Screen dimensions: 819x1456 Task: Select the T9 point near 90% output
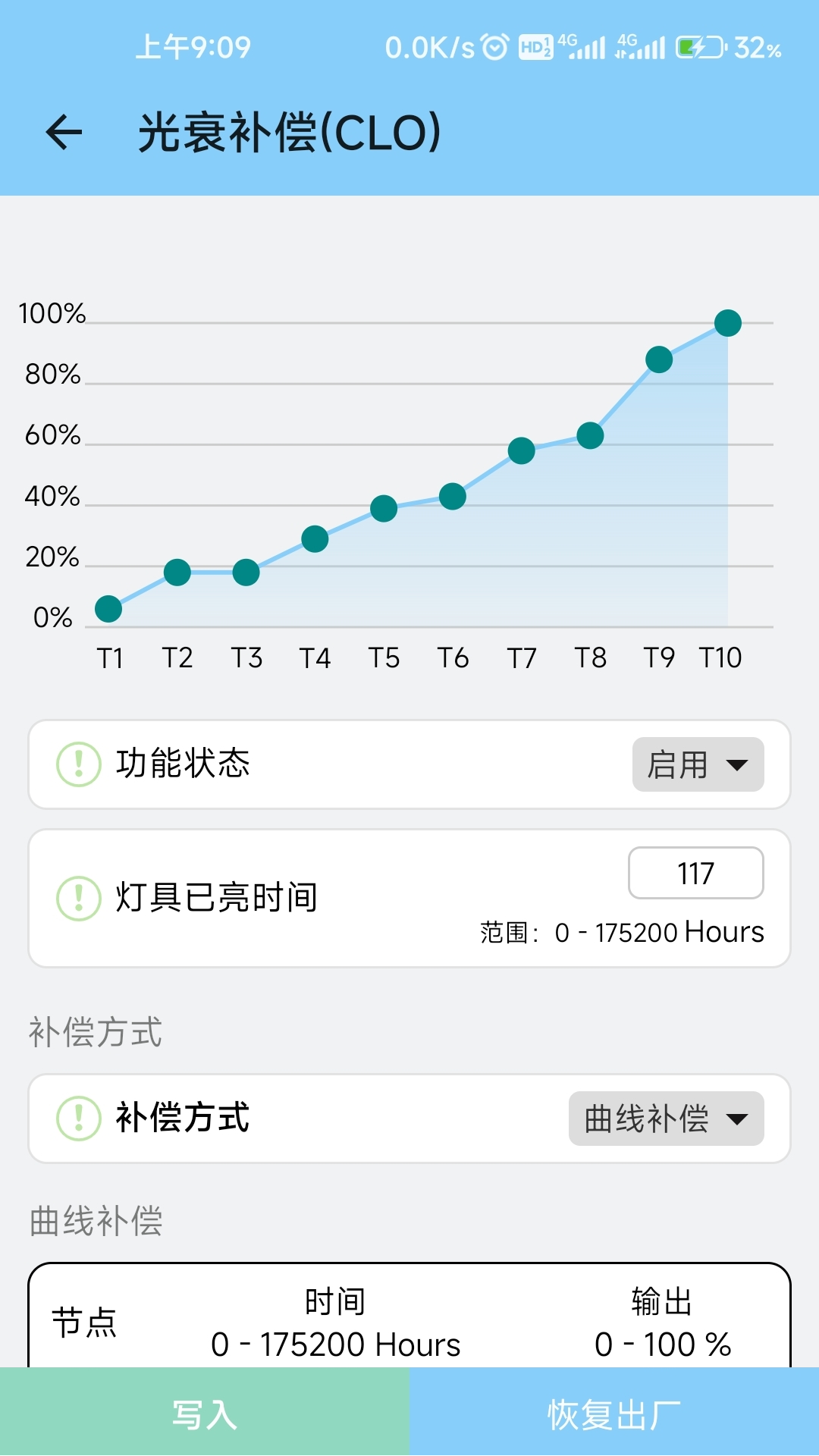point(658,360)
